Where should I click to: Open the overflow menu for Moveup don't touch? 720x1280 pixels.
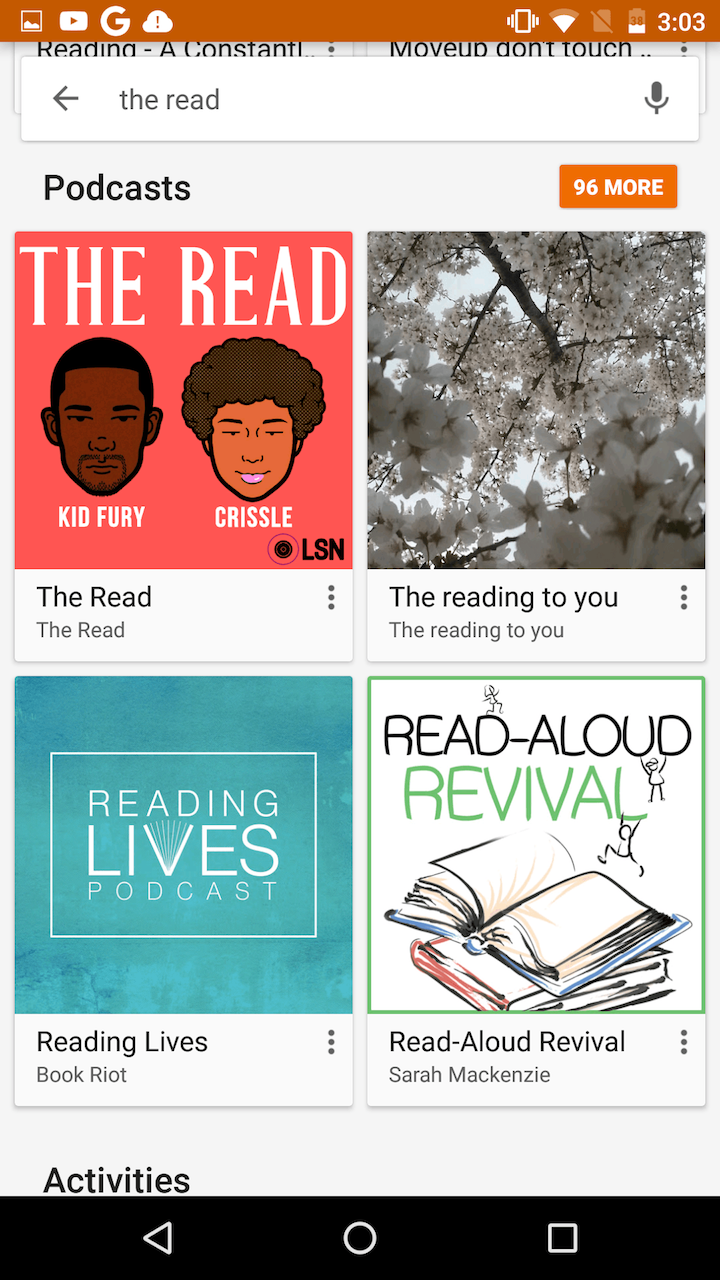point(683,47)
